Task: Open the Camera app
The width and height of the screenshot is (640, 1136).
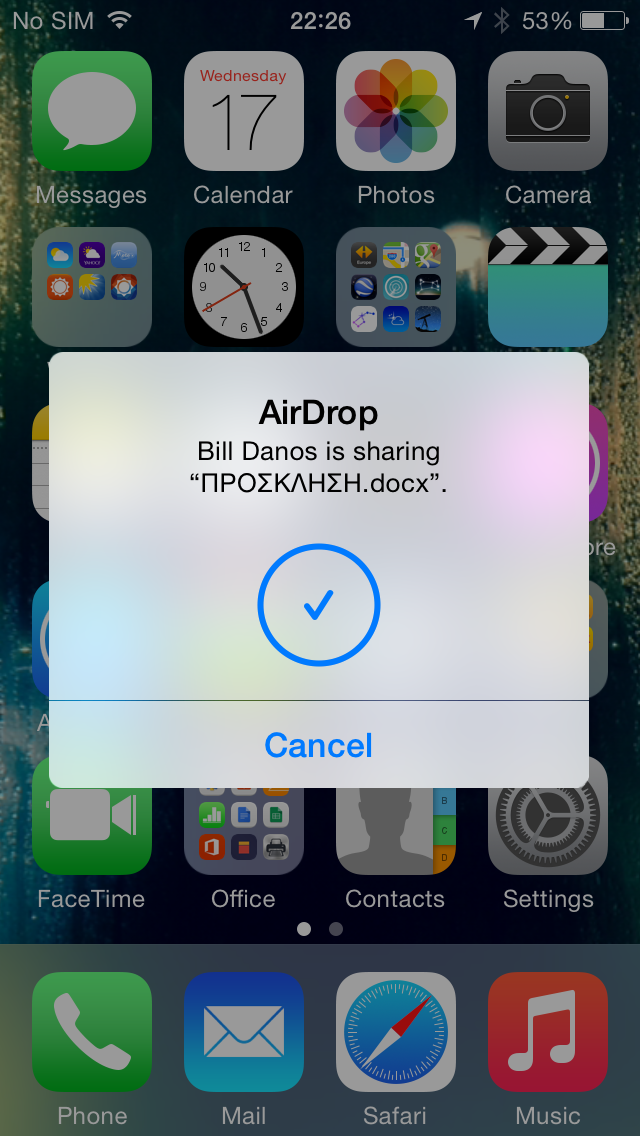Action: [548, 111]
